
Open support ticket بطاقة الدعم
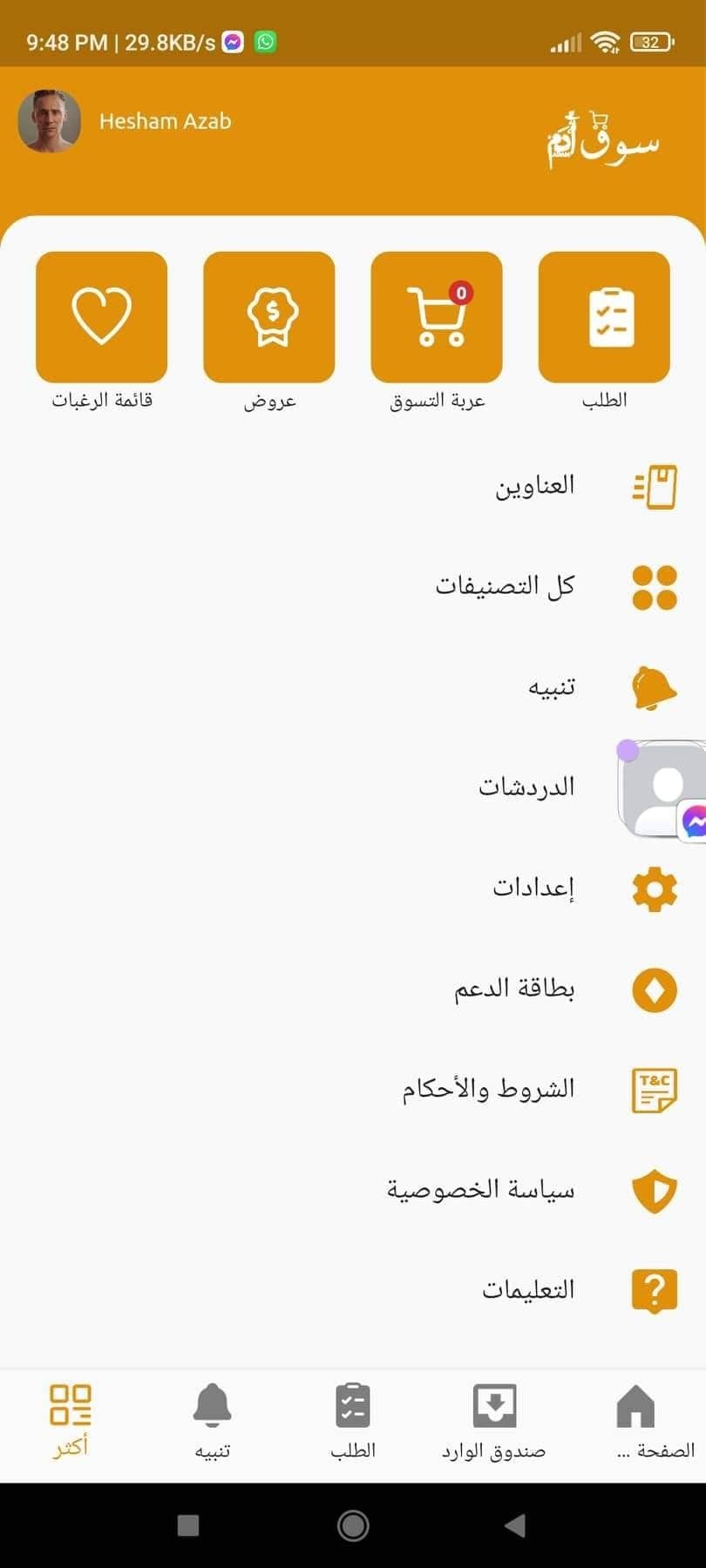click(x=353, y=990)
